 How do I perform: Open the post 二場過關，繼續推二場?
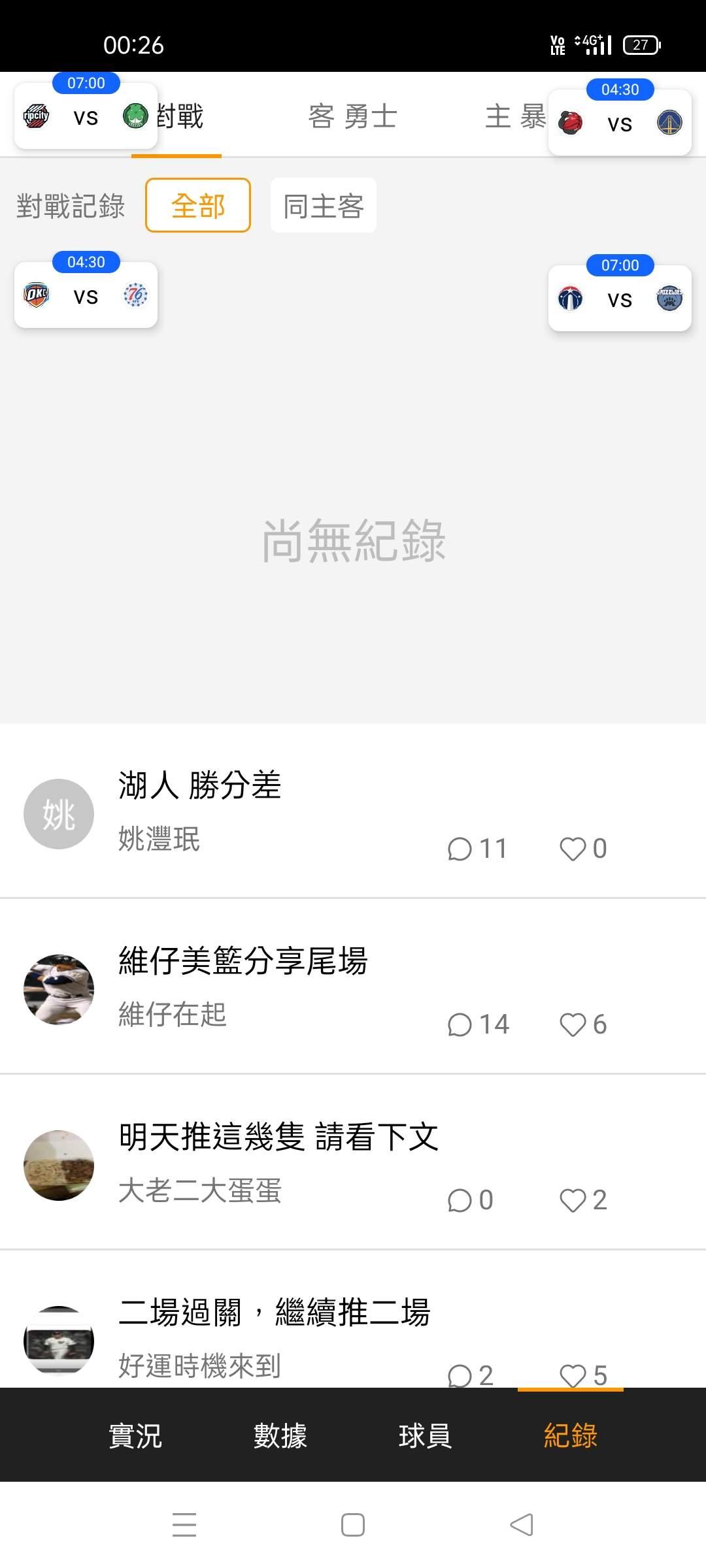[x=275, y=1312]
